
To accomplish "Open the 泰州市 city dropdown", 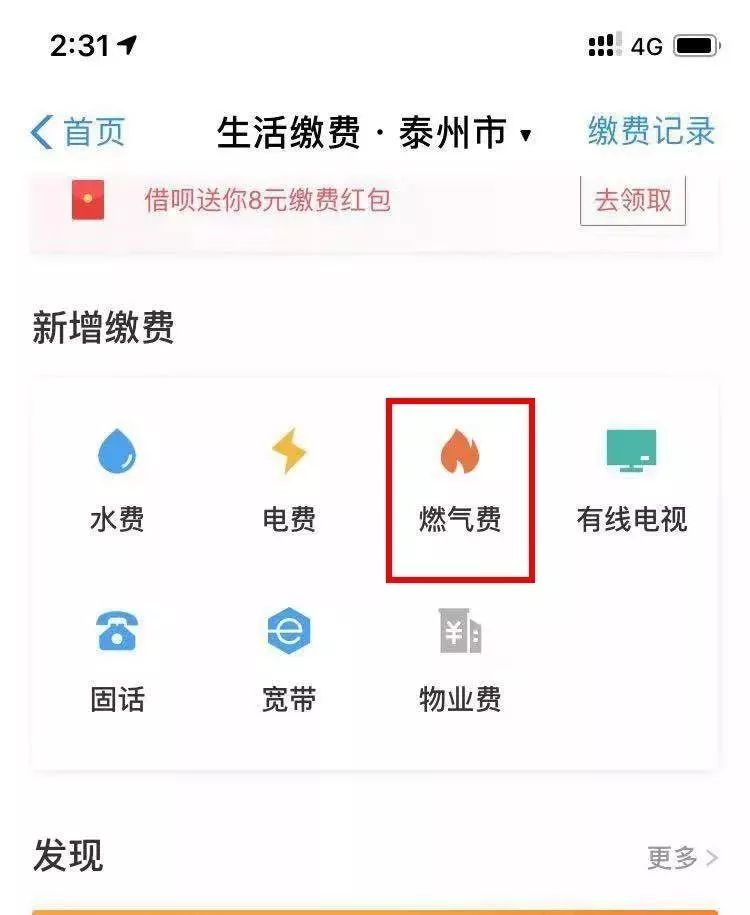I will tap(467, 133).
